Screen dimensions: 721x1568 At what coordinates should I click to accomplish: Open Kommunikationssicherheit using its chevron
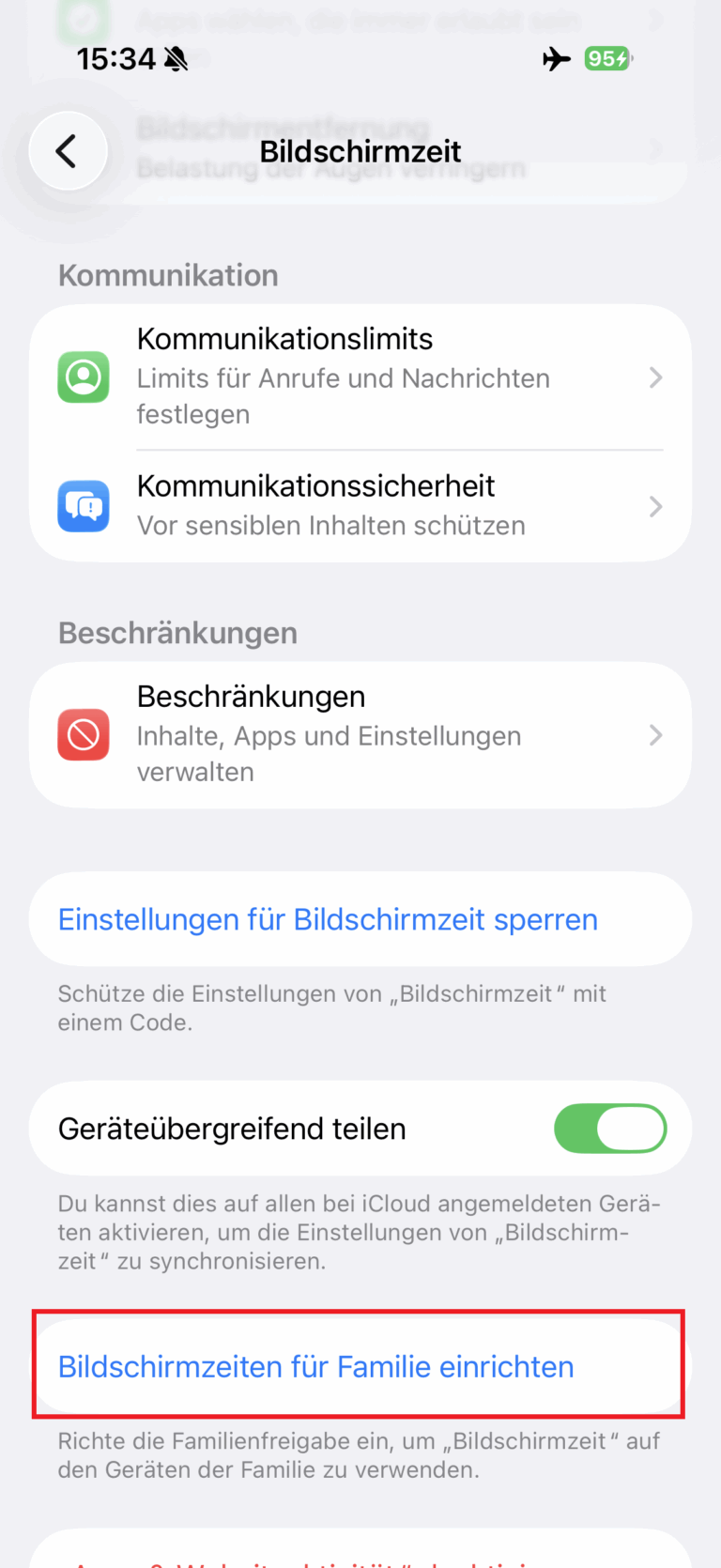[x=656, y=505]
